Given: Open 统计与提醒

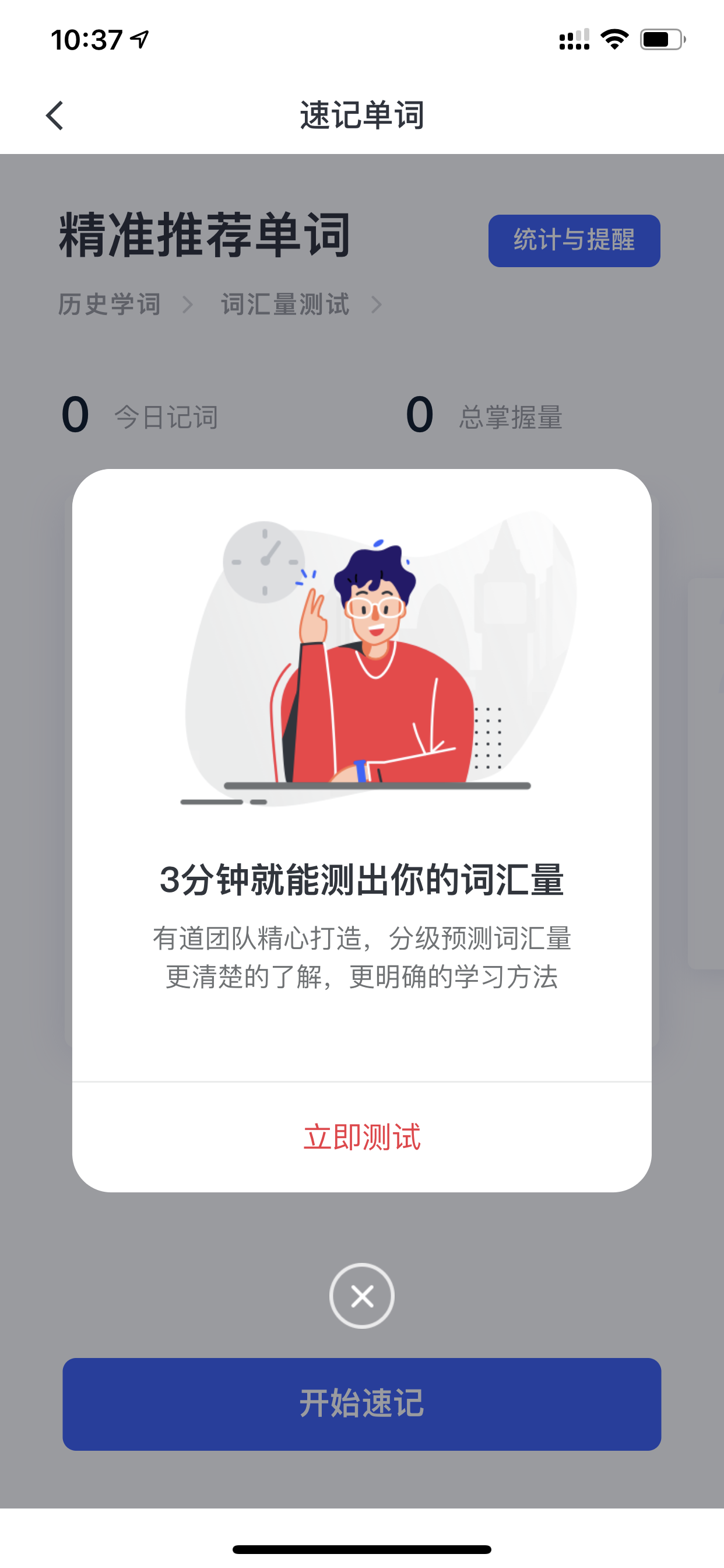Looking at the screenshot, I should (574, 240).
